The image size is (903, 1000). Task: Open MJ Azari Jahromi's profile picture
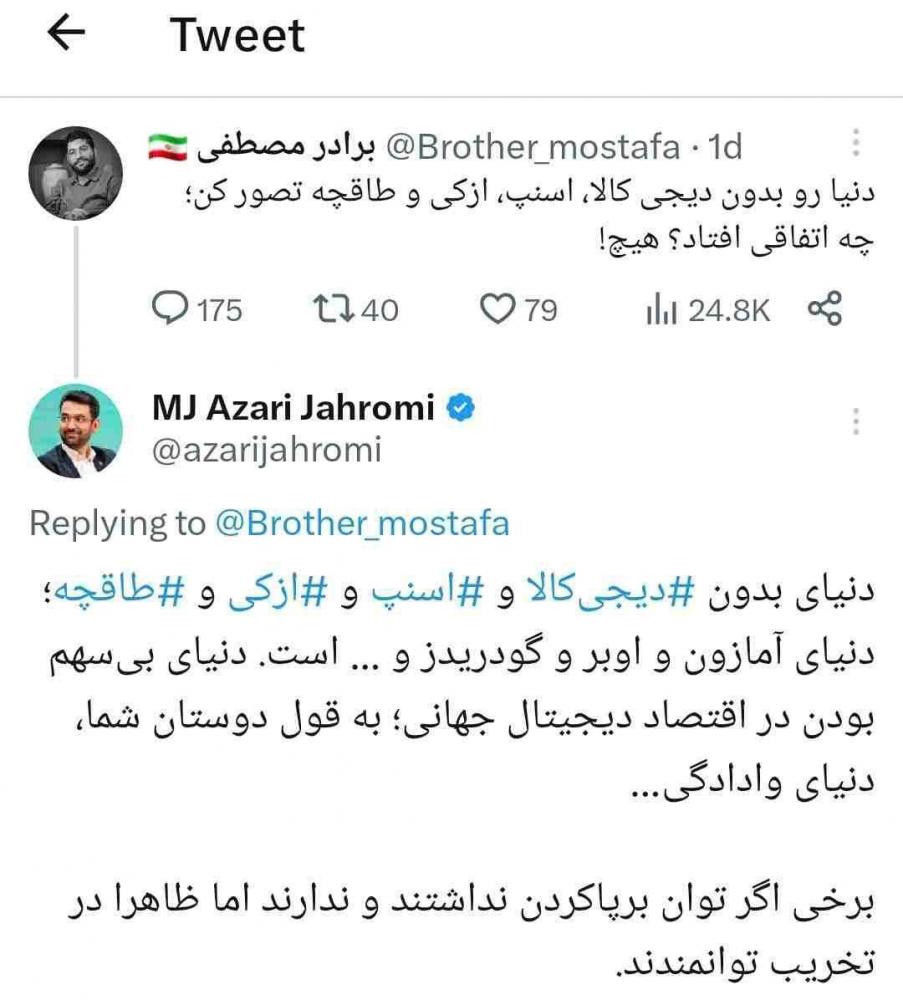77,431
